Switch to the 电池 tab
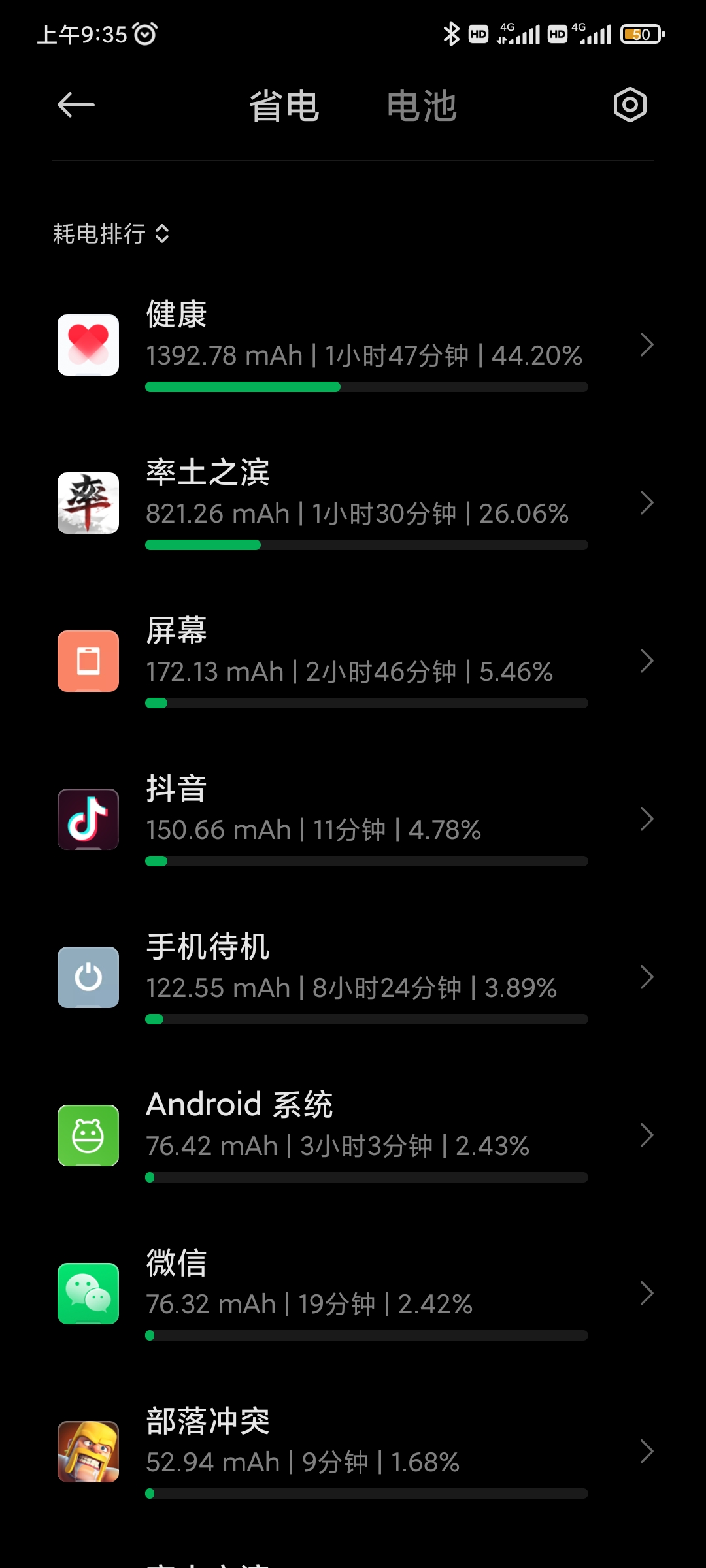 click(x=422, y=106)
